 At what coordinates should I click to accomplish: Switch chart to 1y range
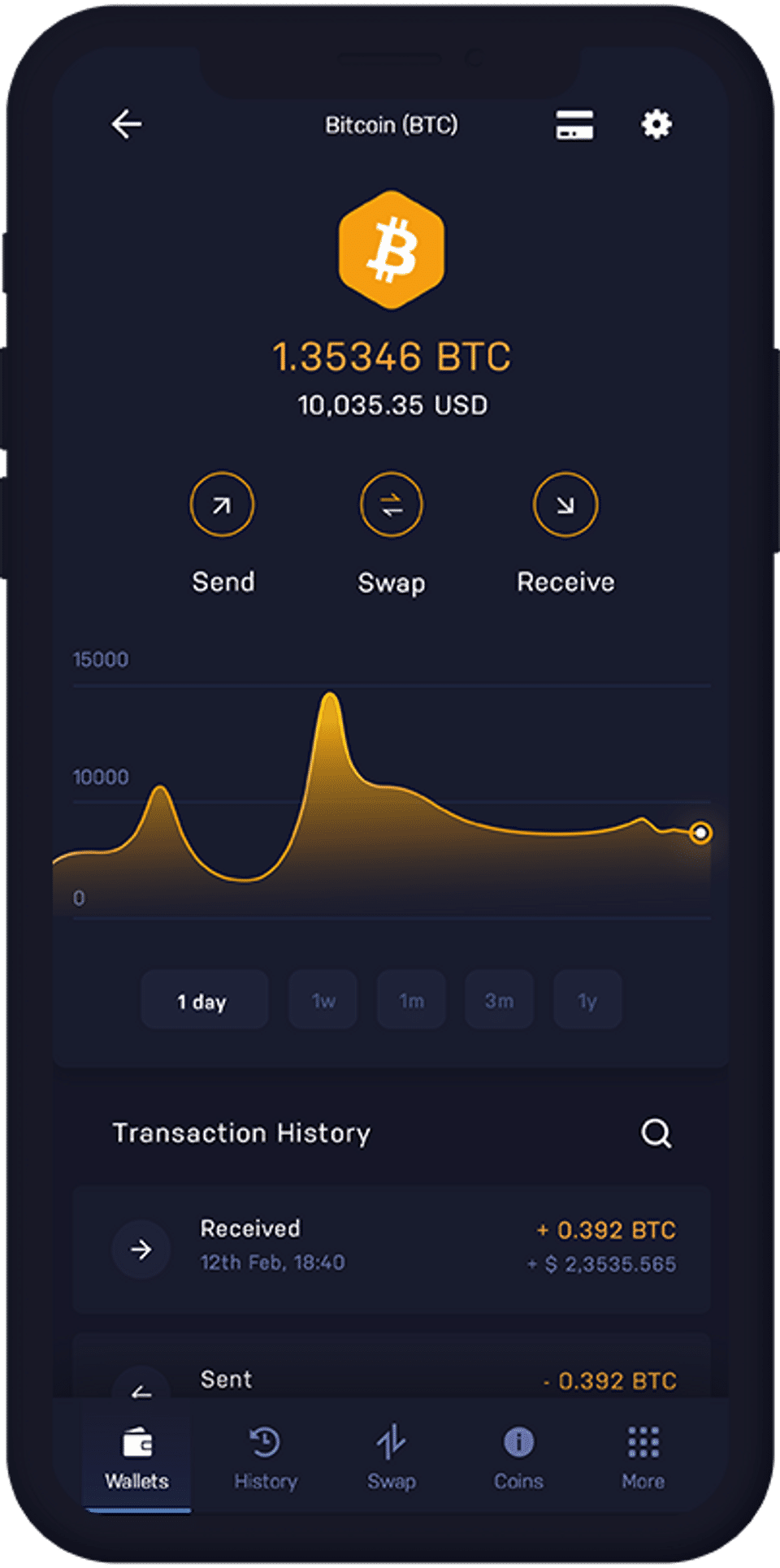587,1001
